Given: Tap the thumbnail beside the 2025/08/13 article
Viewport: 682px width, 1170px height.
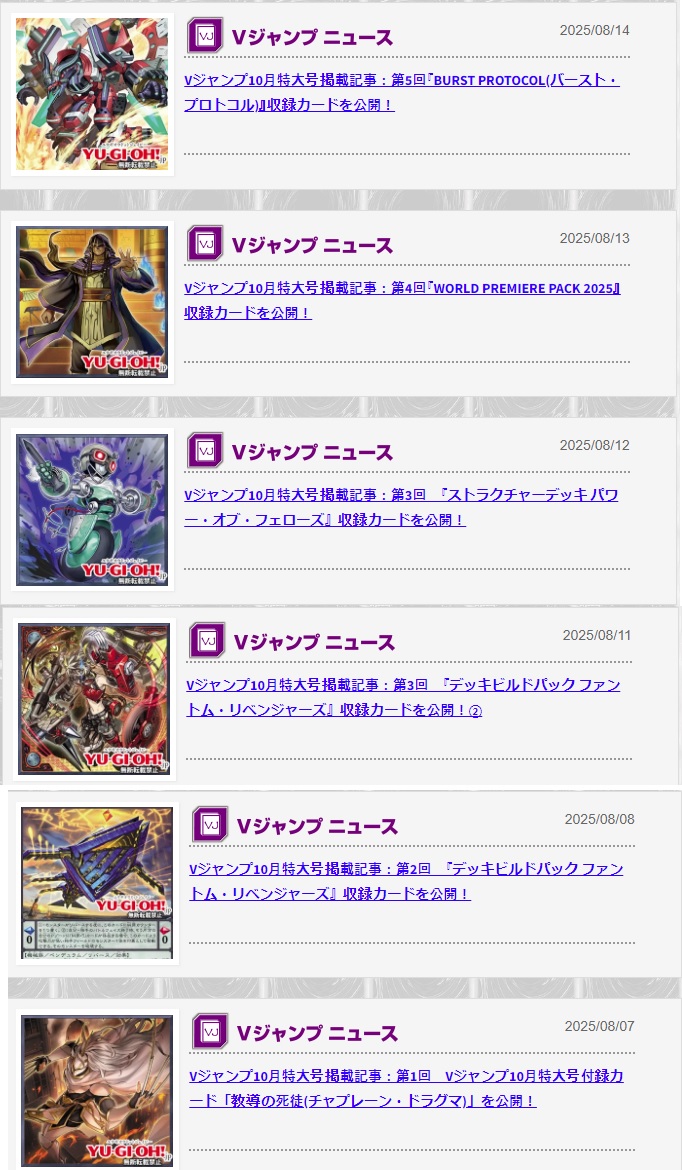Looking at the screenshot, I should [92, 301].
